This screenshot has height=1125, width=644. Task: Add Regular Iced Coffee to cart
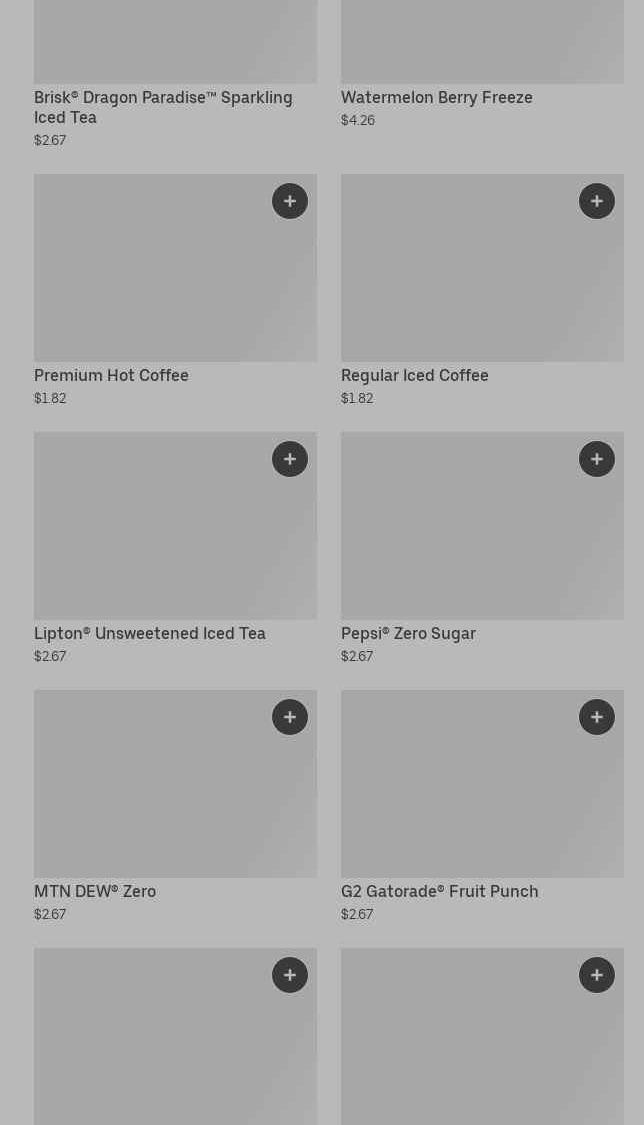(597, 201)
